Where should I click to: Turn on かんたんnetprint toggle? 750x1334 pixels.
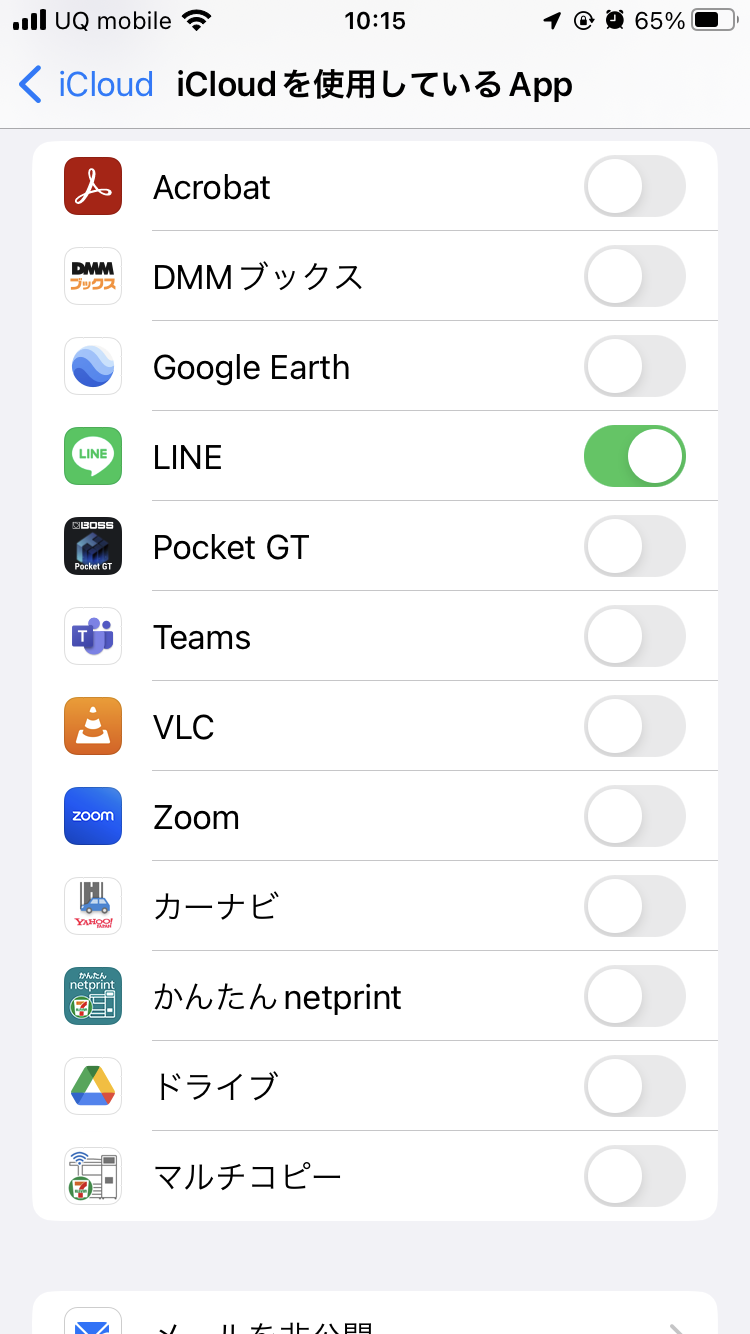(634, 996)
